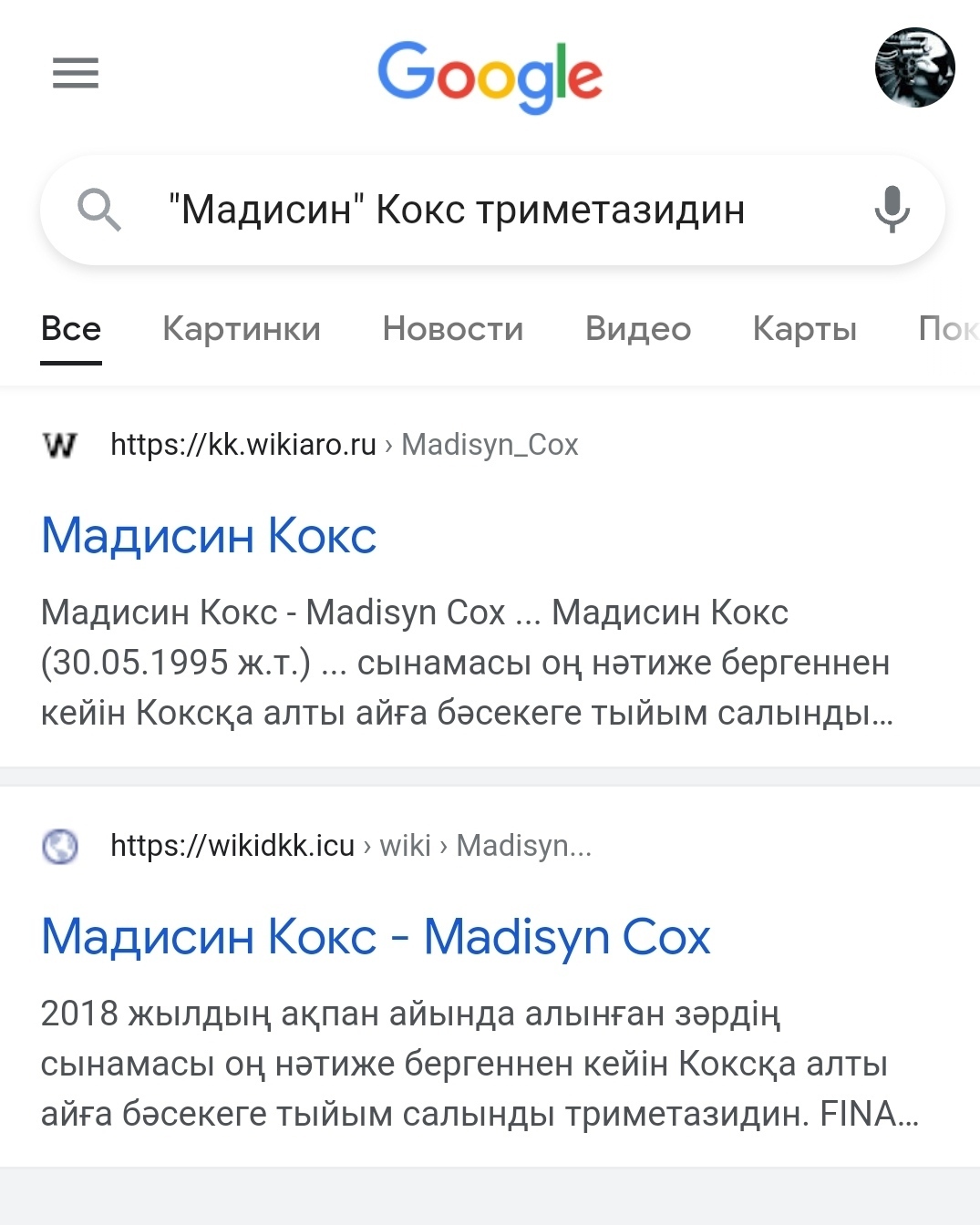Switch to the Видео tab
The width and height of the screenshot is (980, 1225).
point(638,329)
